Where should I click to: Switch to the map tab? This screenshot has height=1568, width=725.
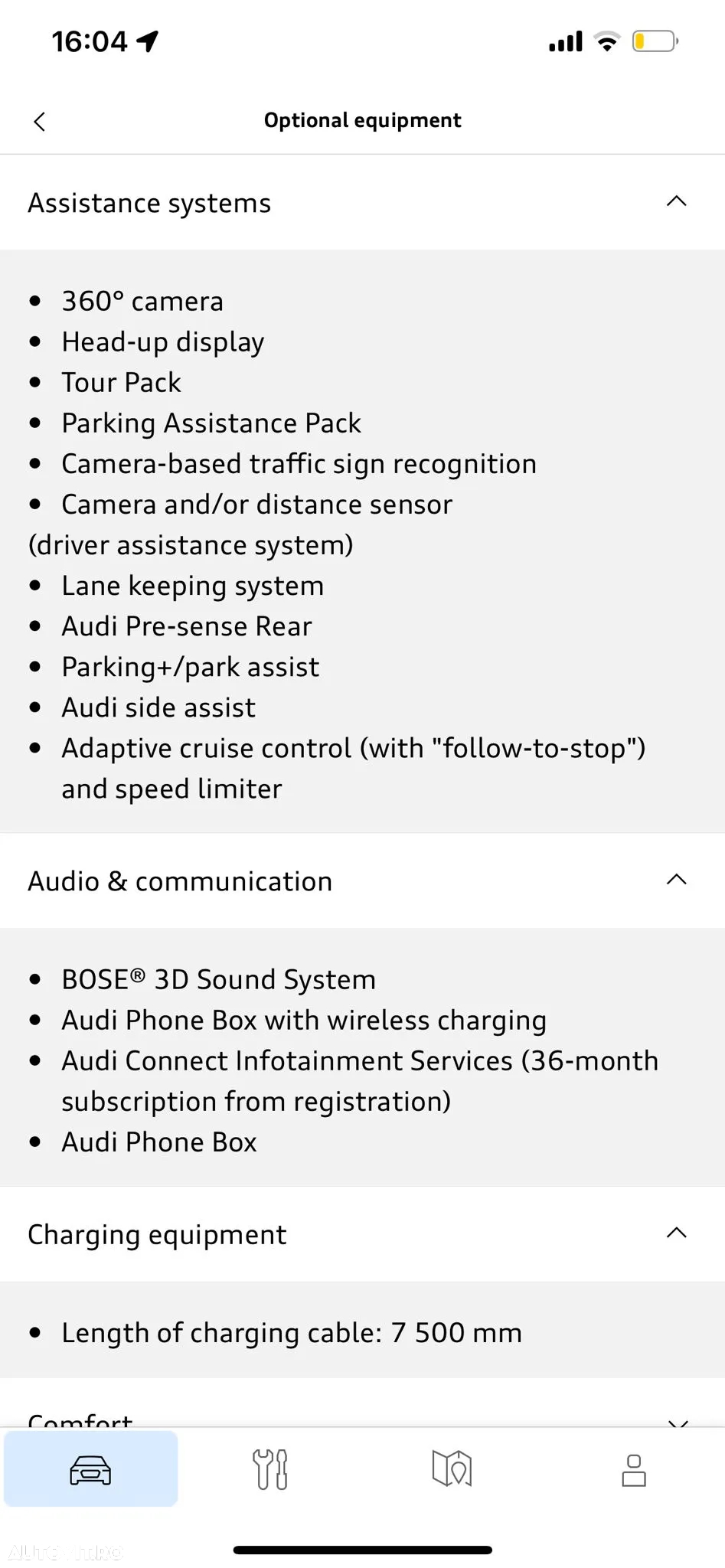452,1469
